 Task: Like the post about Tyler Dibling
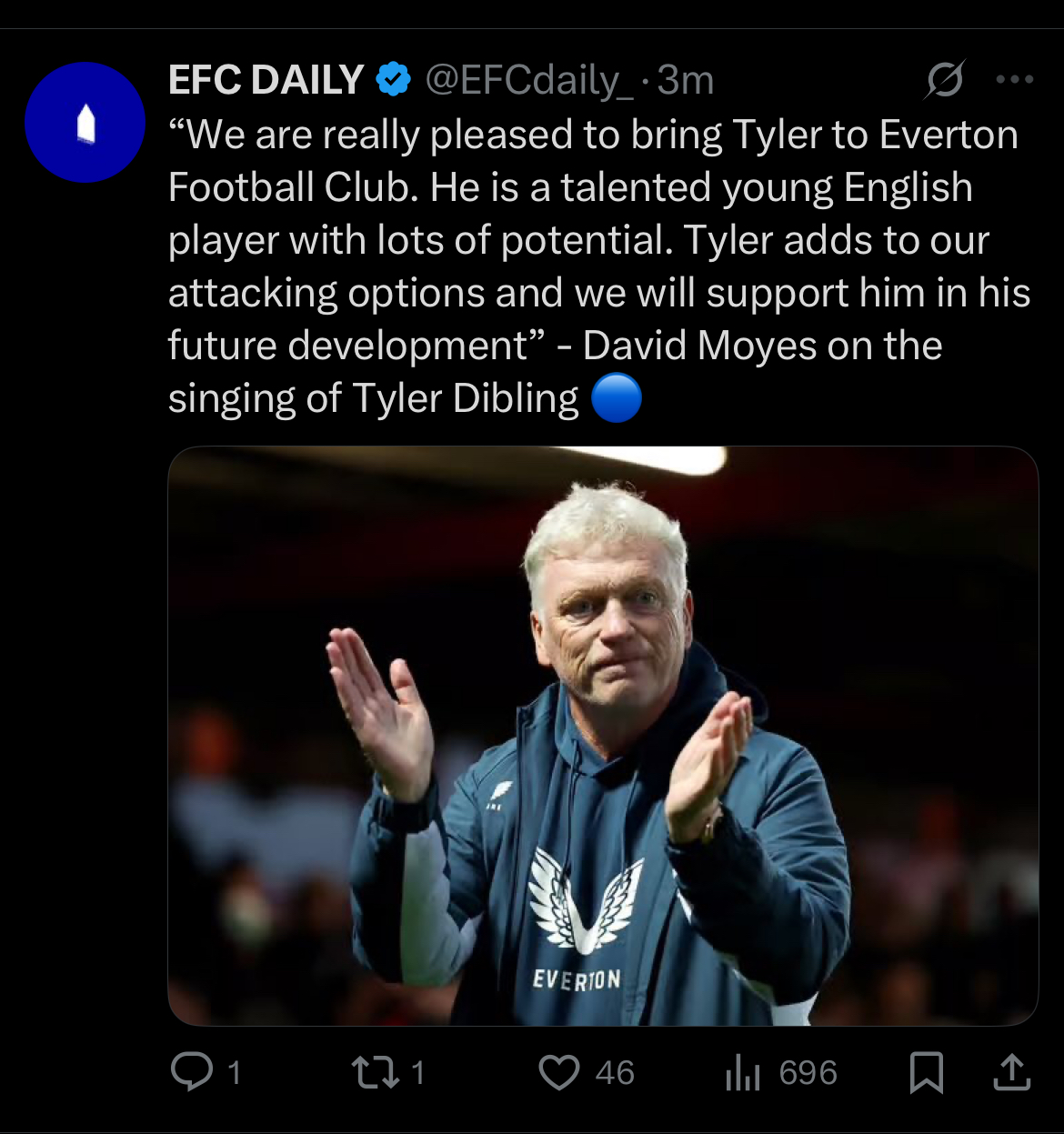point(558,1071)
